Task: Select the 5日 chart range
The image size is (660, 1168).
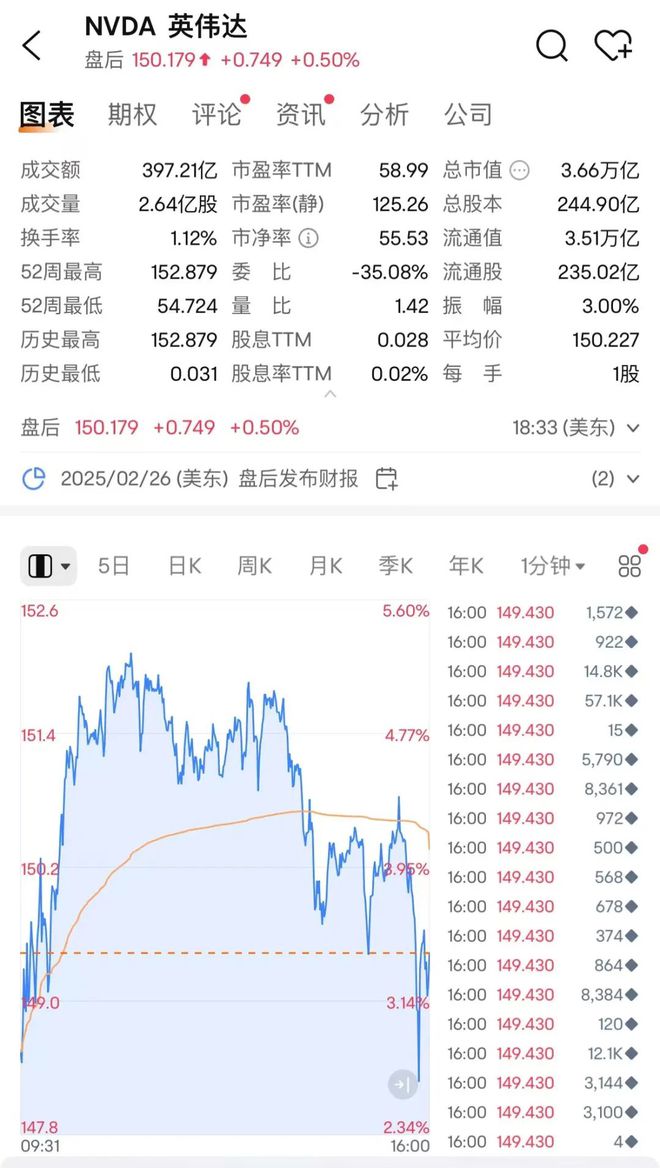Action: [114, 566]
